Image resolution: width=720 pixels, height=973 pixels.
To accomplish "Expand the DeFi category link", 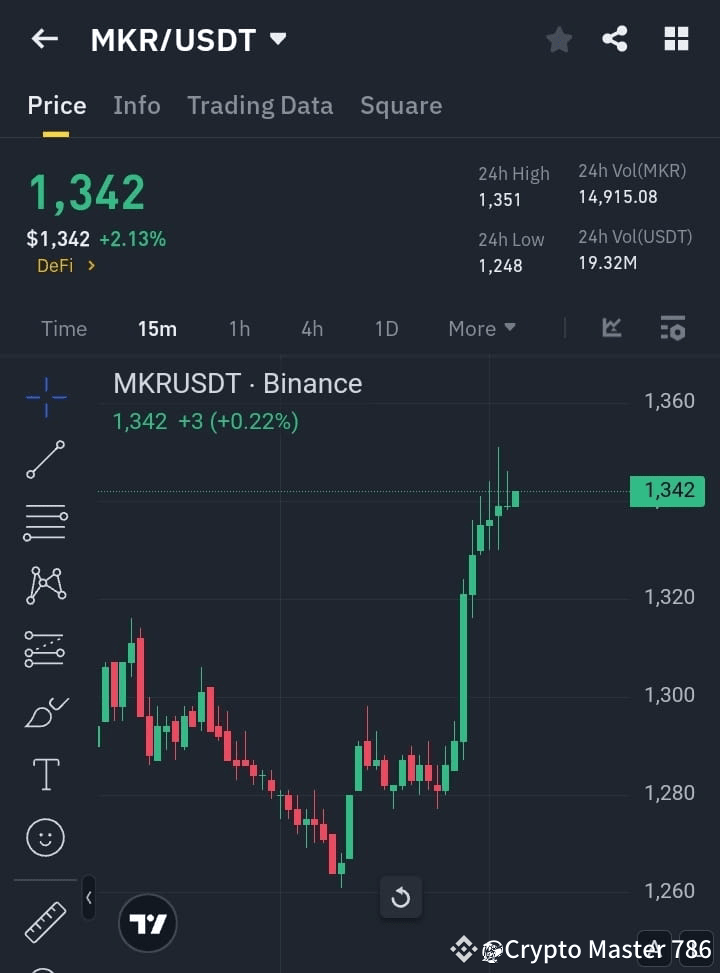I will [x=65, y=266].
